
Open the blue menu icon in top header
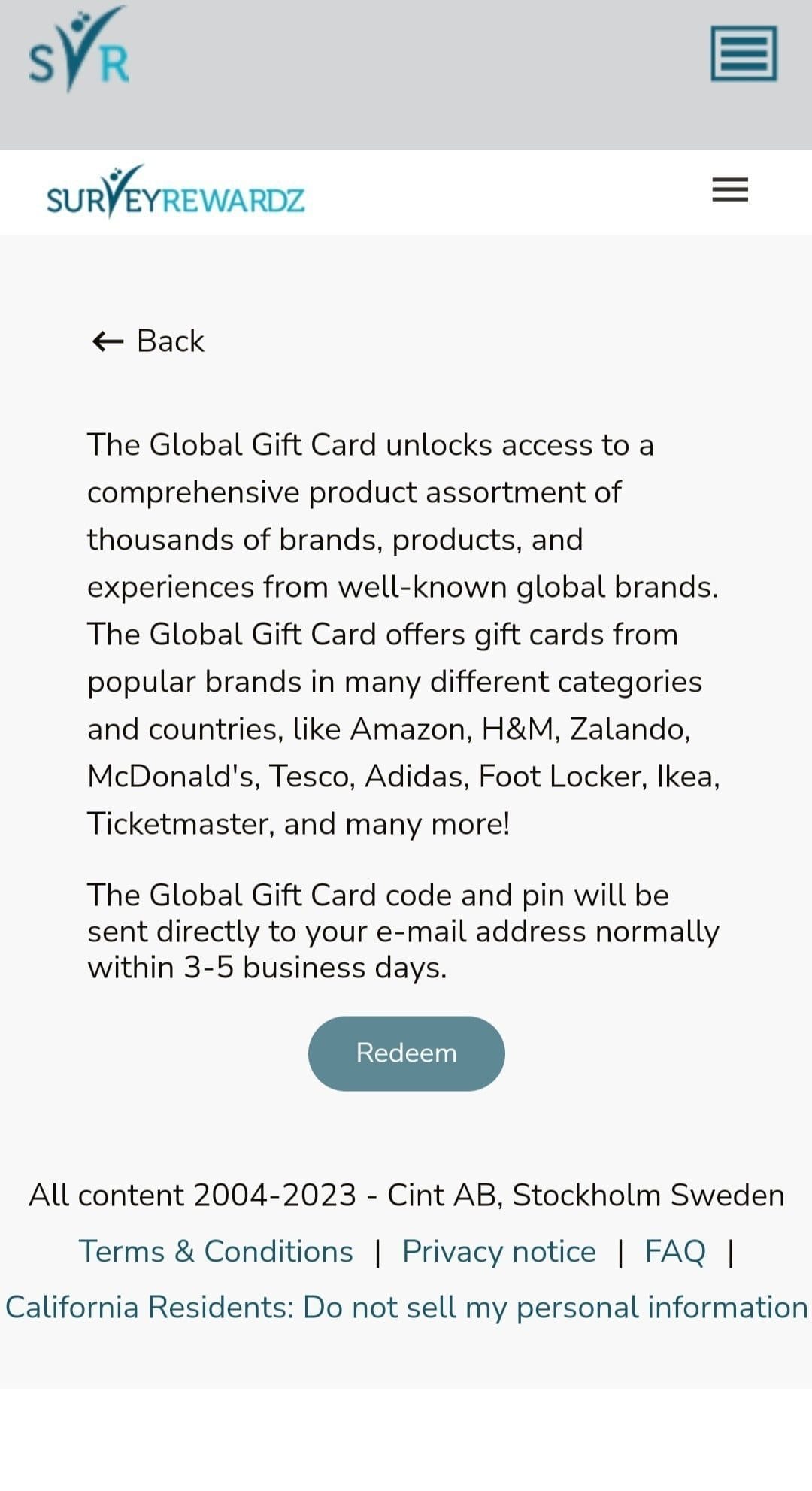pyautogui.click(x=744, y=53)
